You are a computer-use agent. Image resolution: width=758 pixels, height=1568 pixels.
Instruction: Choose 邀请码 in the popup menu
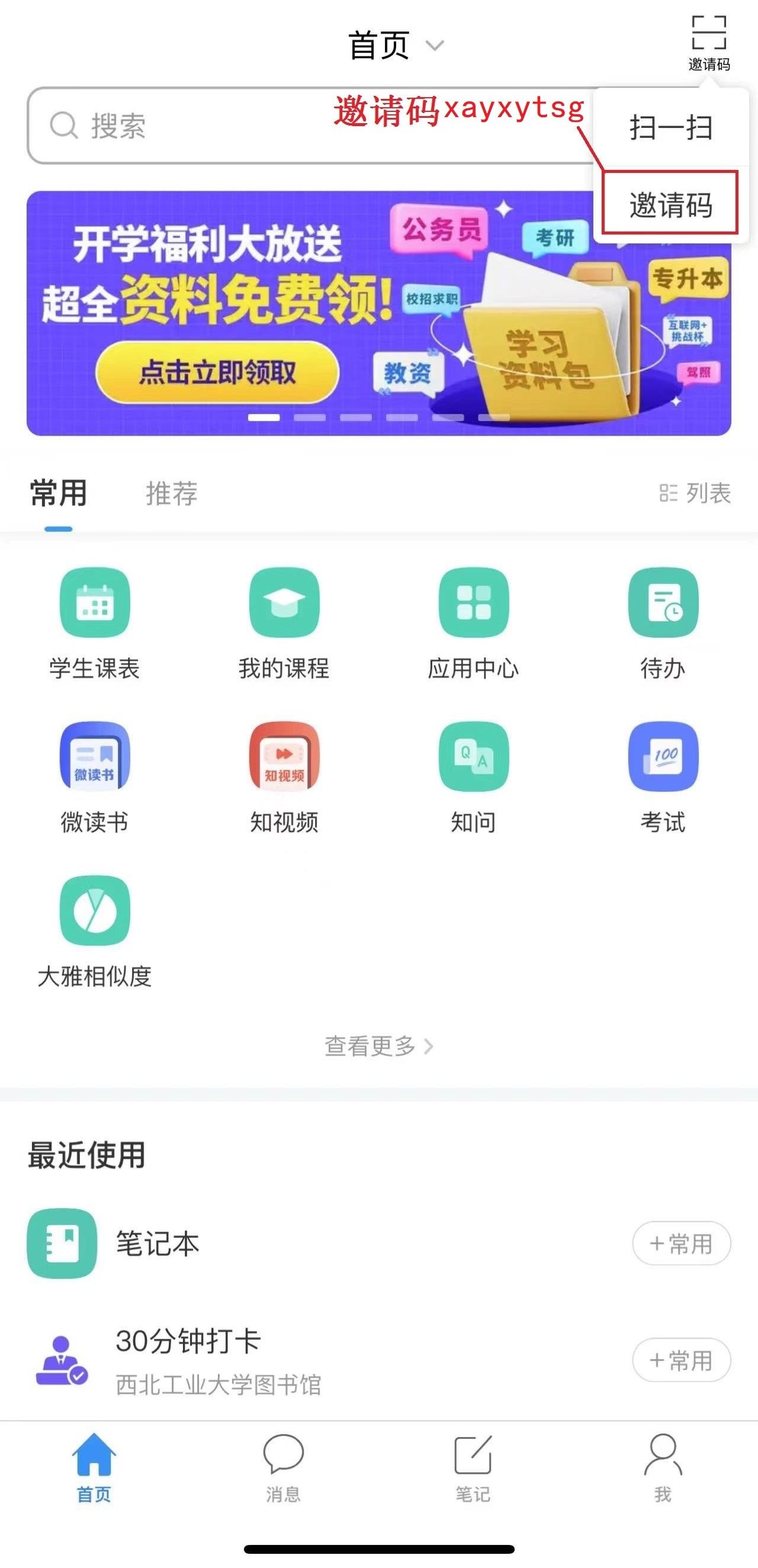tap(670, 204)
